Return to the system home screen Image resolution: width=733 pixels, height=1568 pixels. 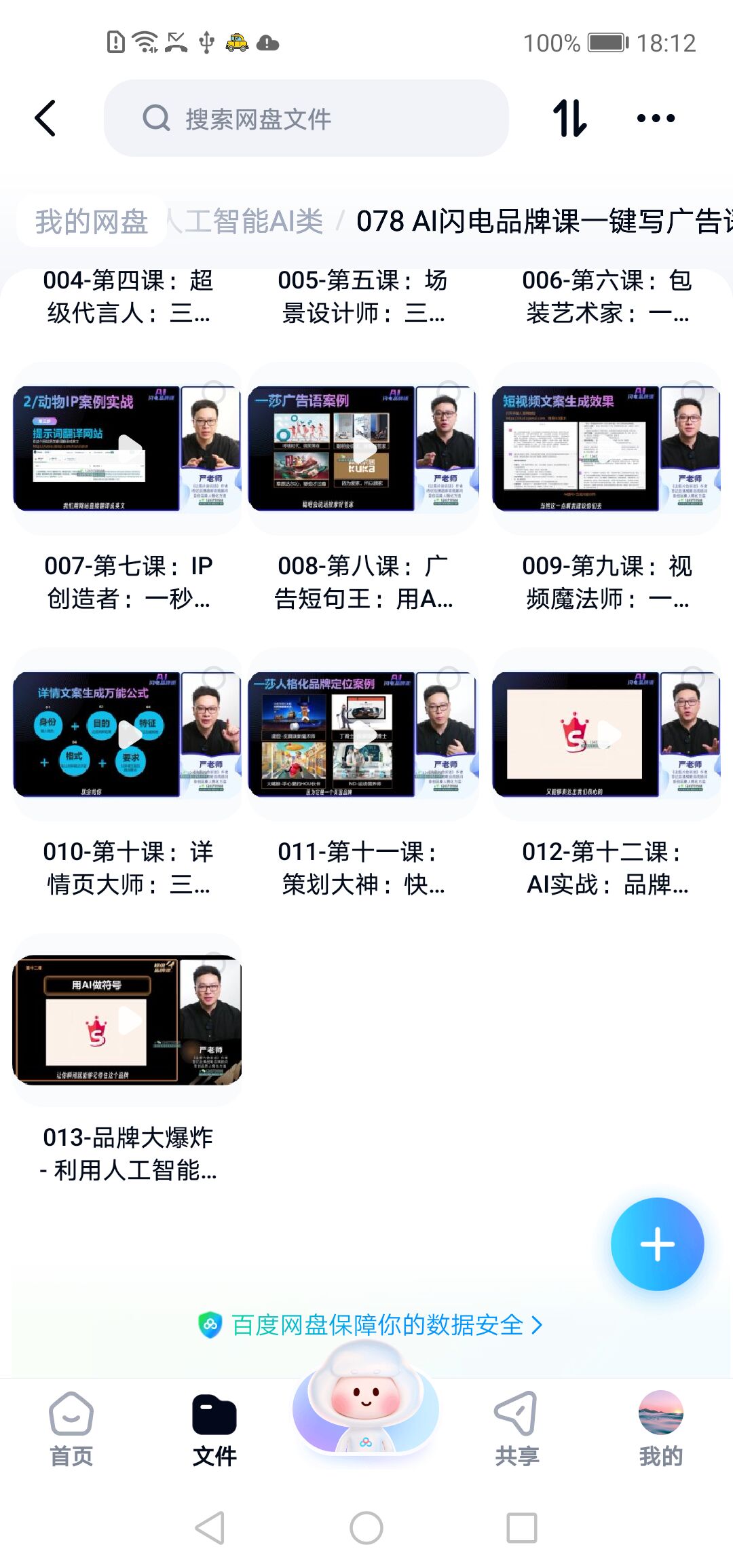[366, 1529]
